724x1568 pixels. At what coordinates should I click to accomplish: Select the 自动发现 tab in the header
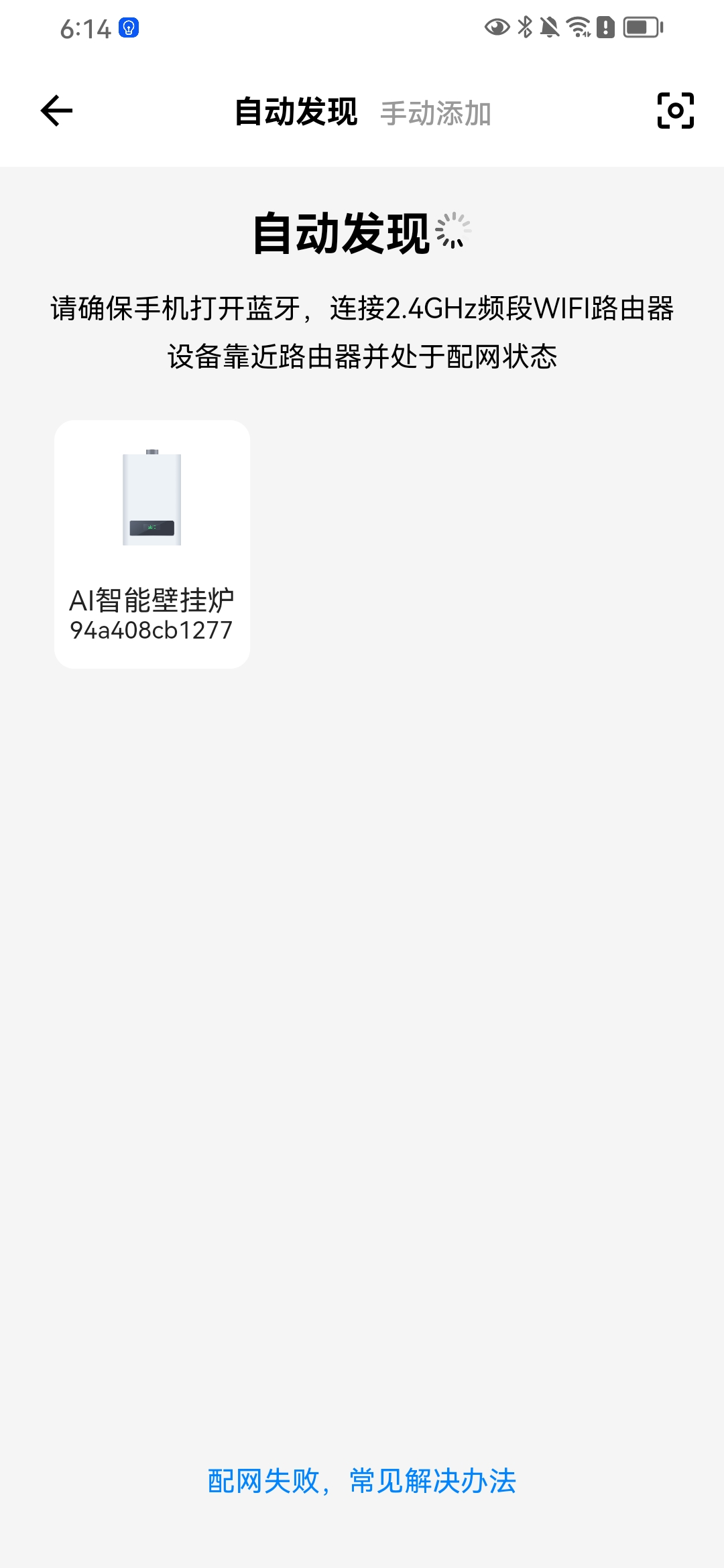[x=296, y=112]
